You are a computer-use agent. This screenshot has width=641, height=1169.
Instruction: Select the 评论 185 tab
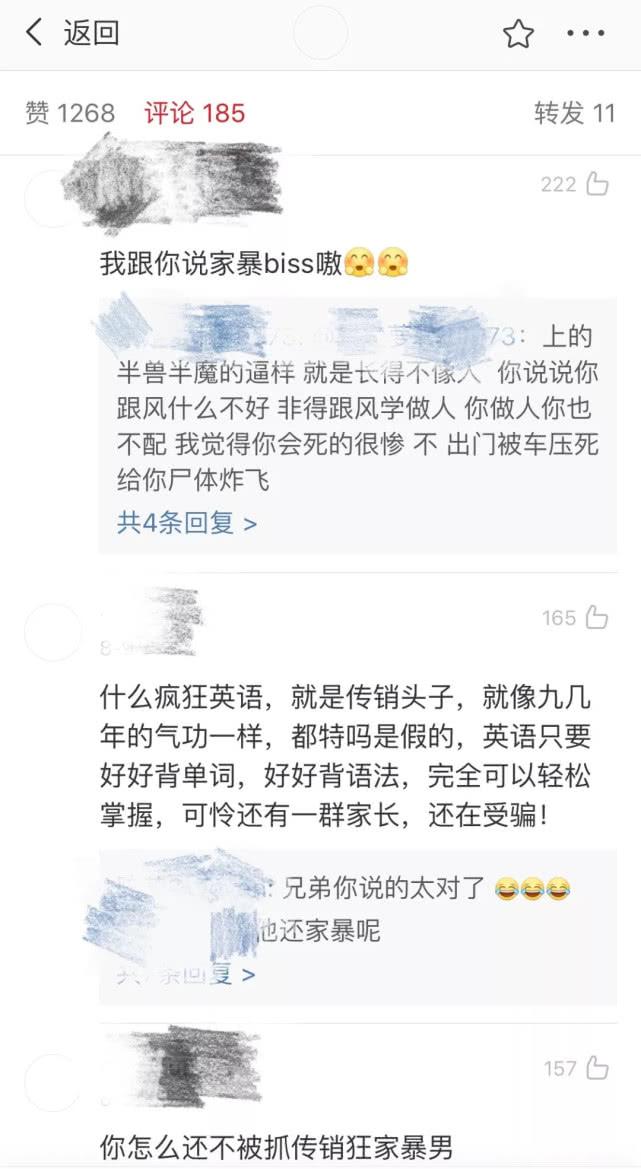click(195, 113)
